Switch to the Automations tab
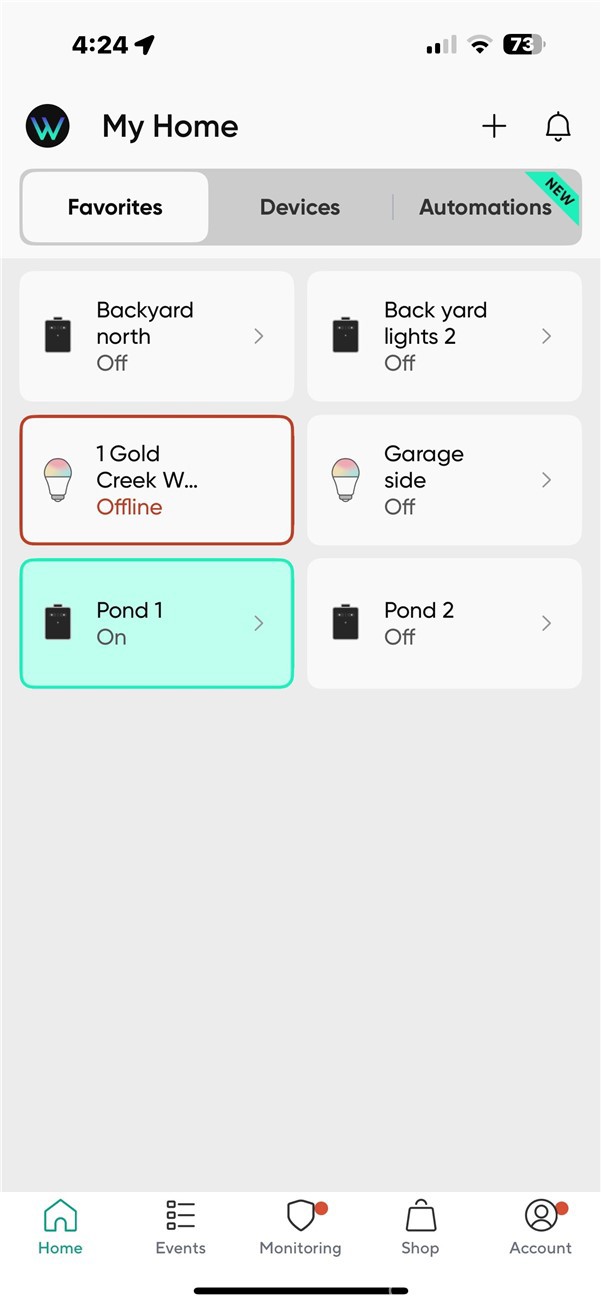Screen dimensions: 601x1305 (485, 207)
